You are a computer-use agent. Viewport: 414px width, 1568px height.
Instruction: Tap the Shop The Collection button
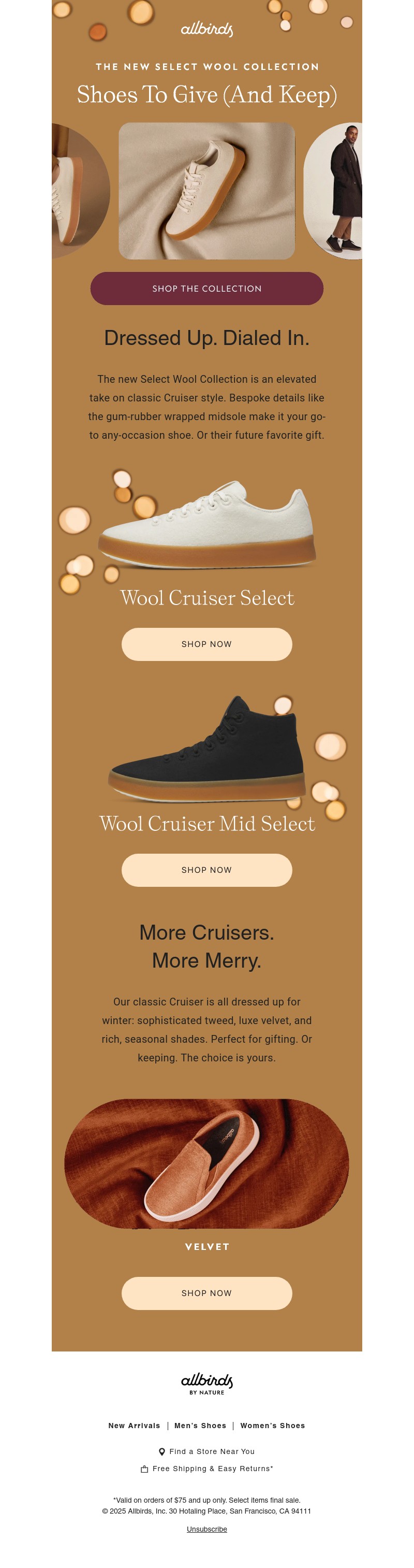pos(206,289)
